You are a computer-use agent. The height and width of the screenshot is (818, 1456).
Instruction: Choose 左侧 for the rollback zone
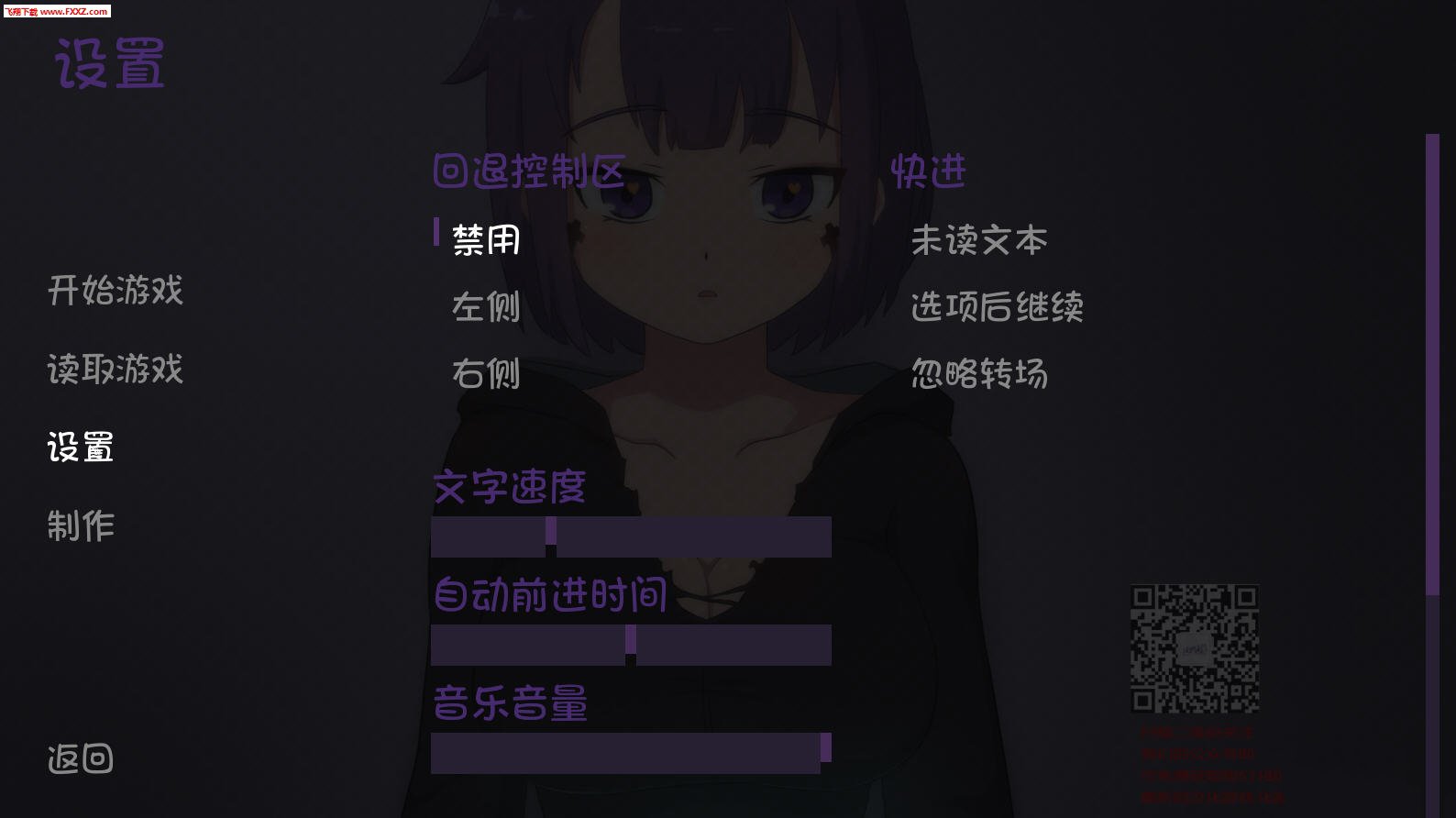tap(486, 307)
